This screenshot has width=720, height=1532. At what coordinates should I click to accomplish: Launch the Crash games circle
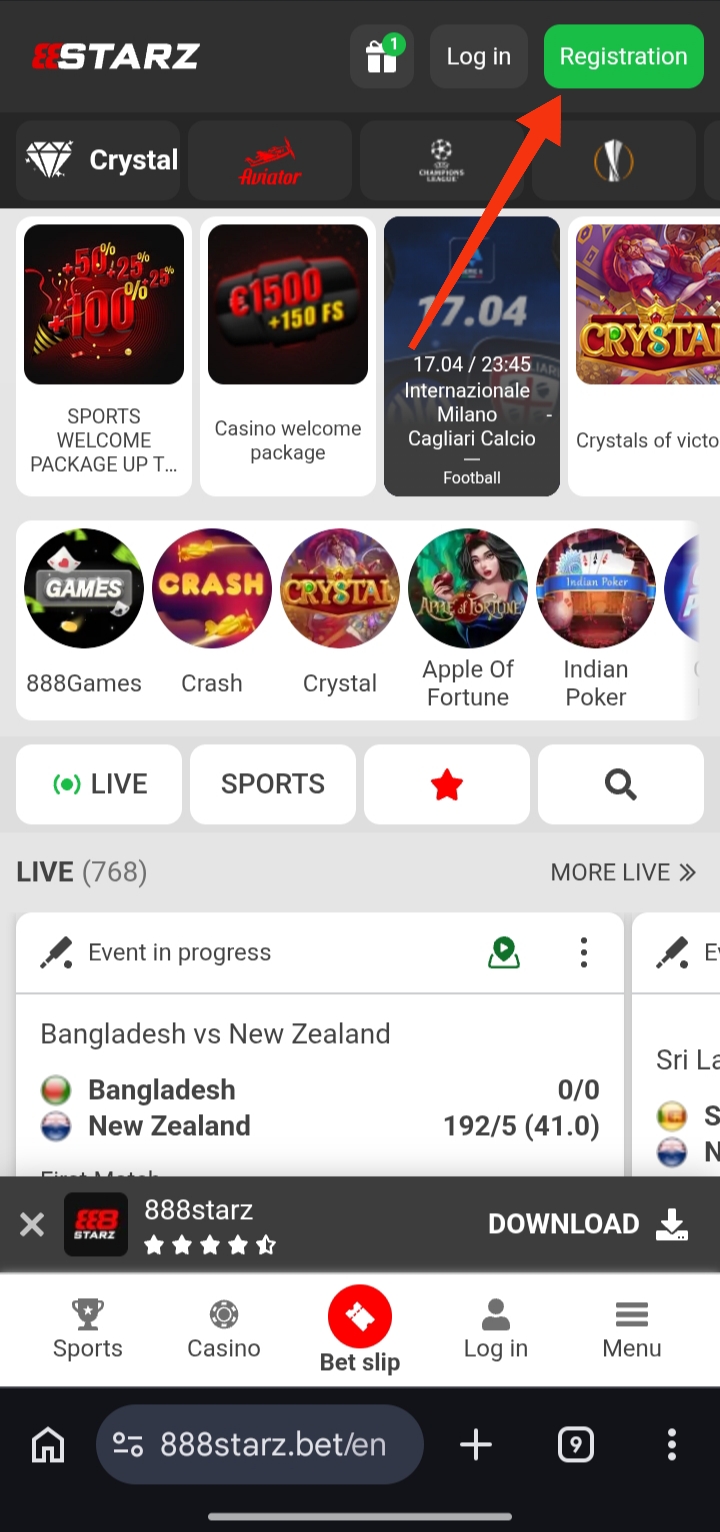[x=212, y=611]
